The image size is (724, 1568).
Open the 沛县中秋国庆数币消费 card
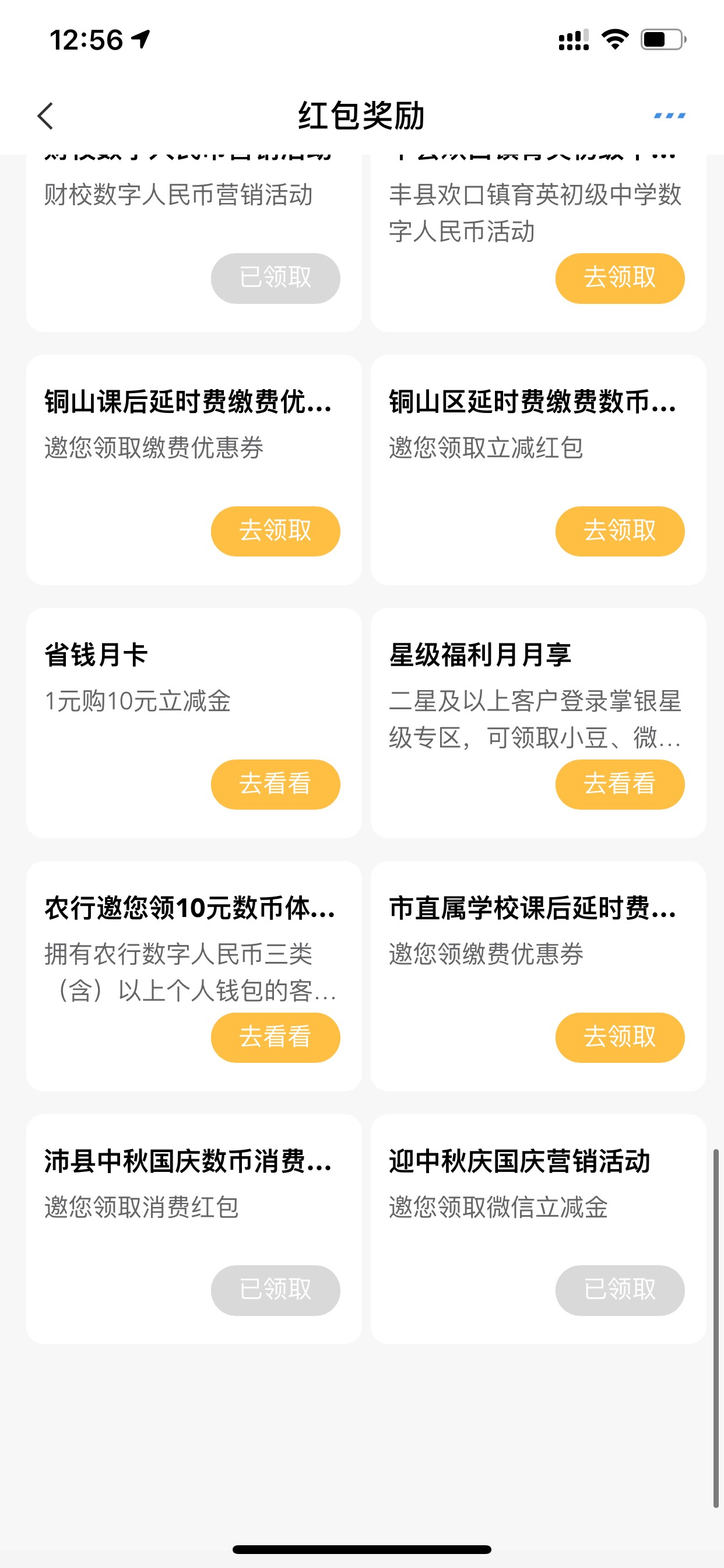point(194,1228)
